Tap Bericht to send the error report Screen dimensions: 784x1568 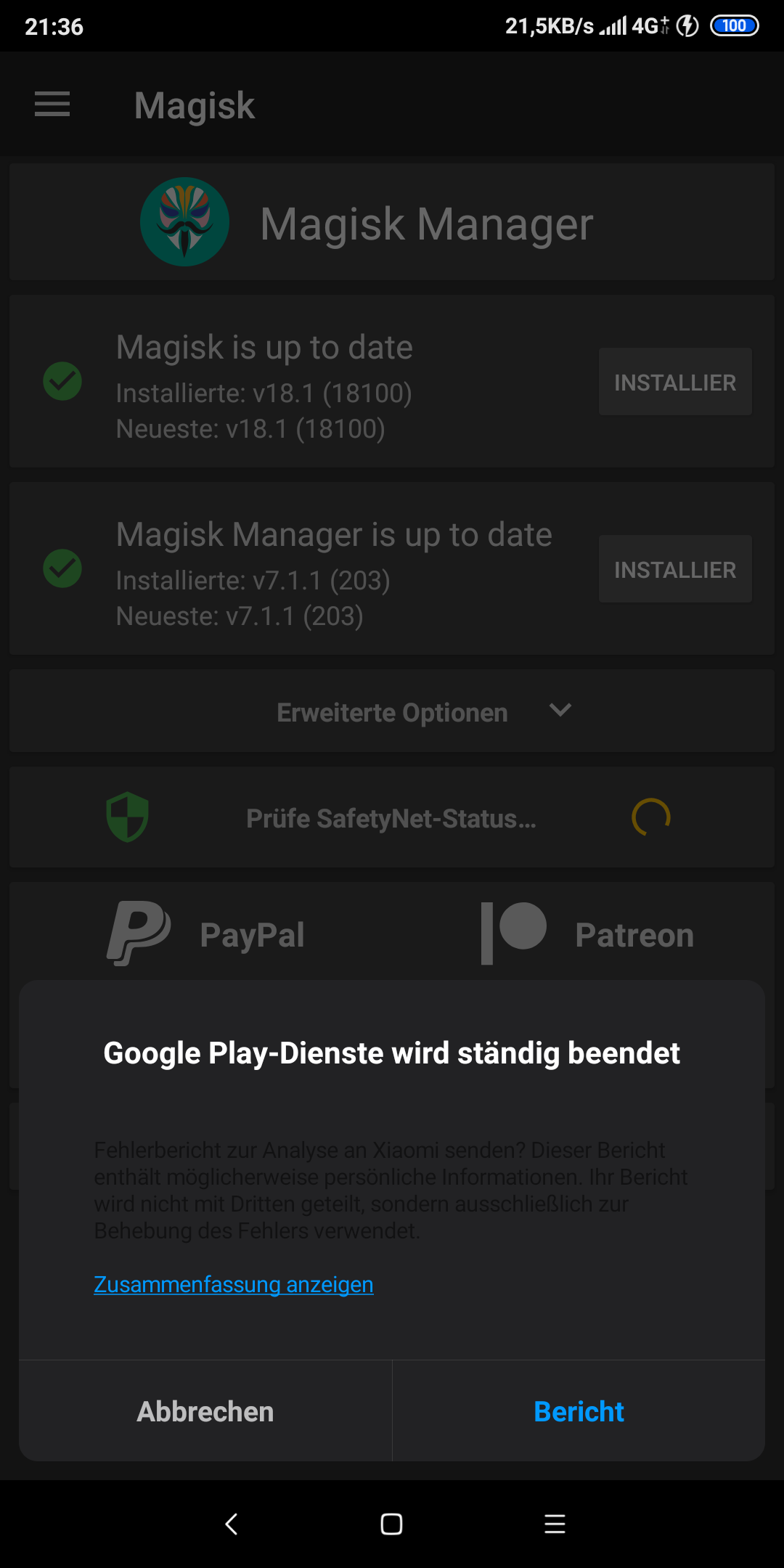point(579,1411)
